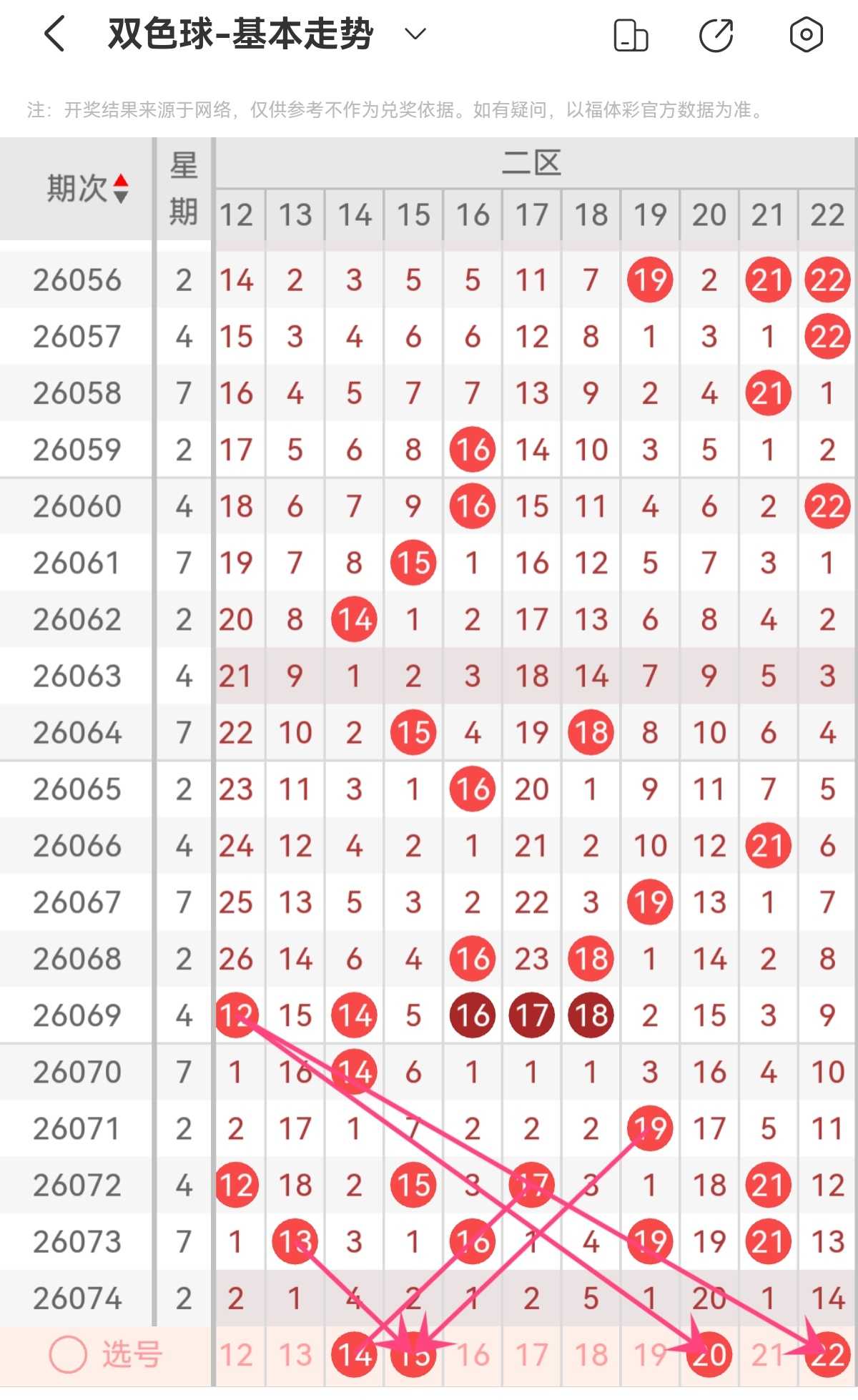Select number 13 in the pick row
The height and width of the screenshot is (1400, 858).
click(x=295, y=1354)
